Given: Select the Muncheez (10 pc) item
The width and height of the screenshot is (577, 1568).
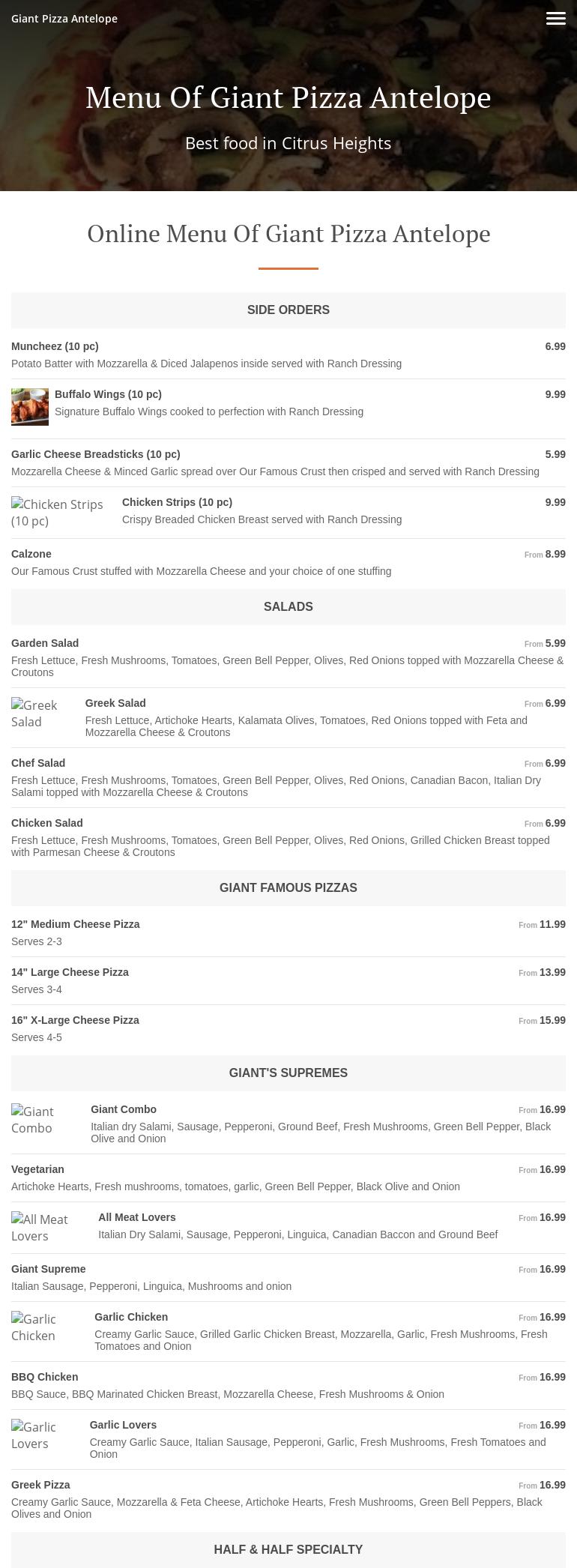Looking at the screenshot, I should (x=55, y=346).
